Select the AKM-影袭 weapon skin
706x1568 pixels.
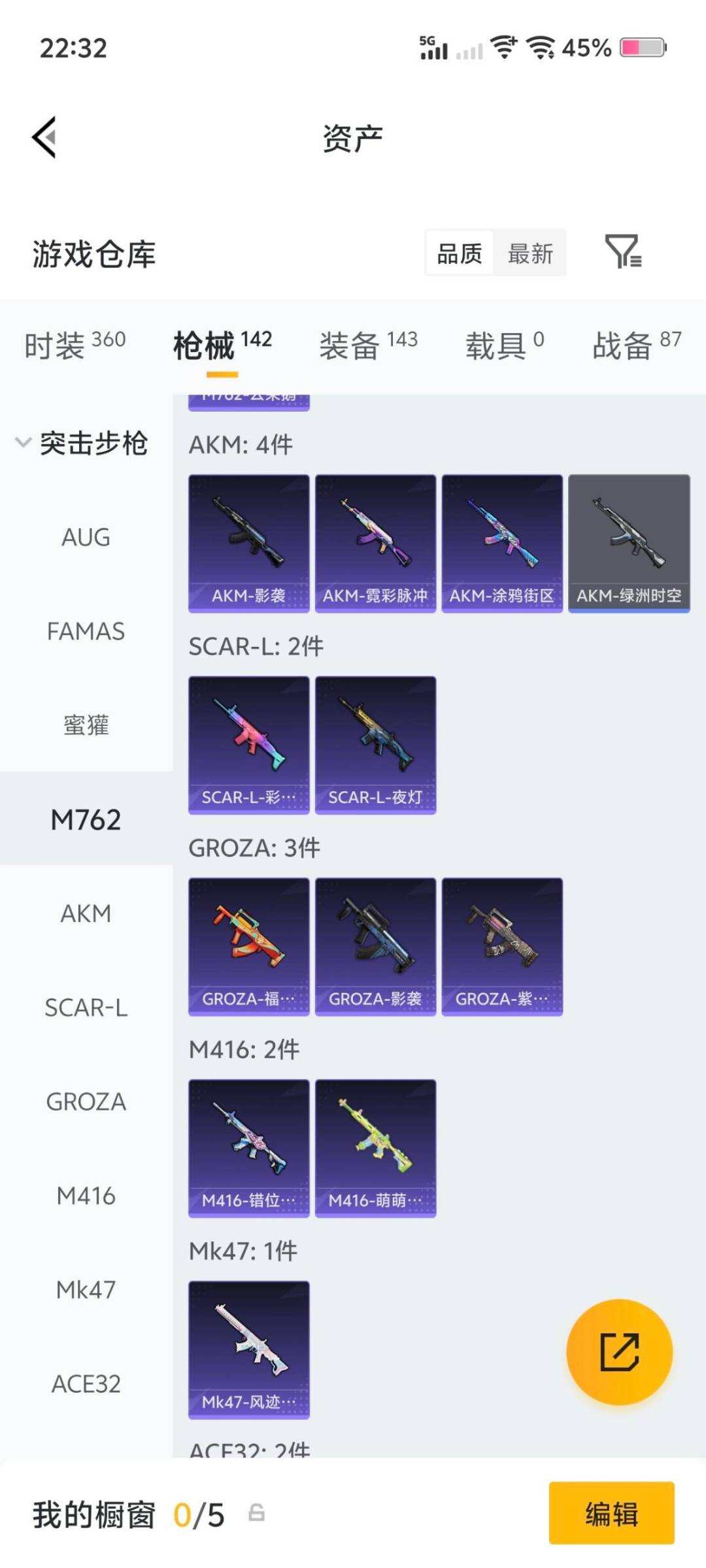[248, 542]
